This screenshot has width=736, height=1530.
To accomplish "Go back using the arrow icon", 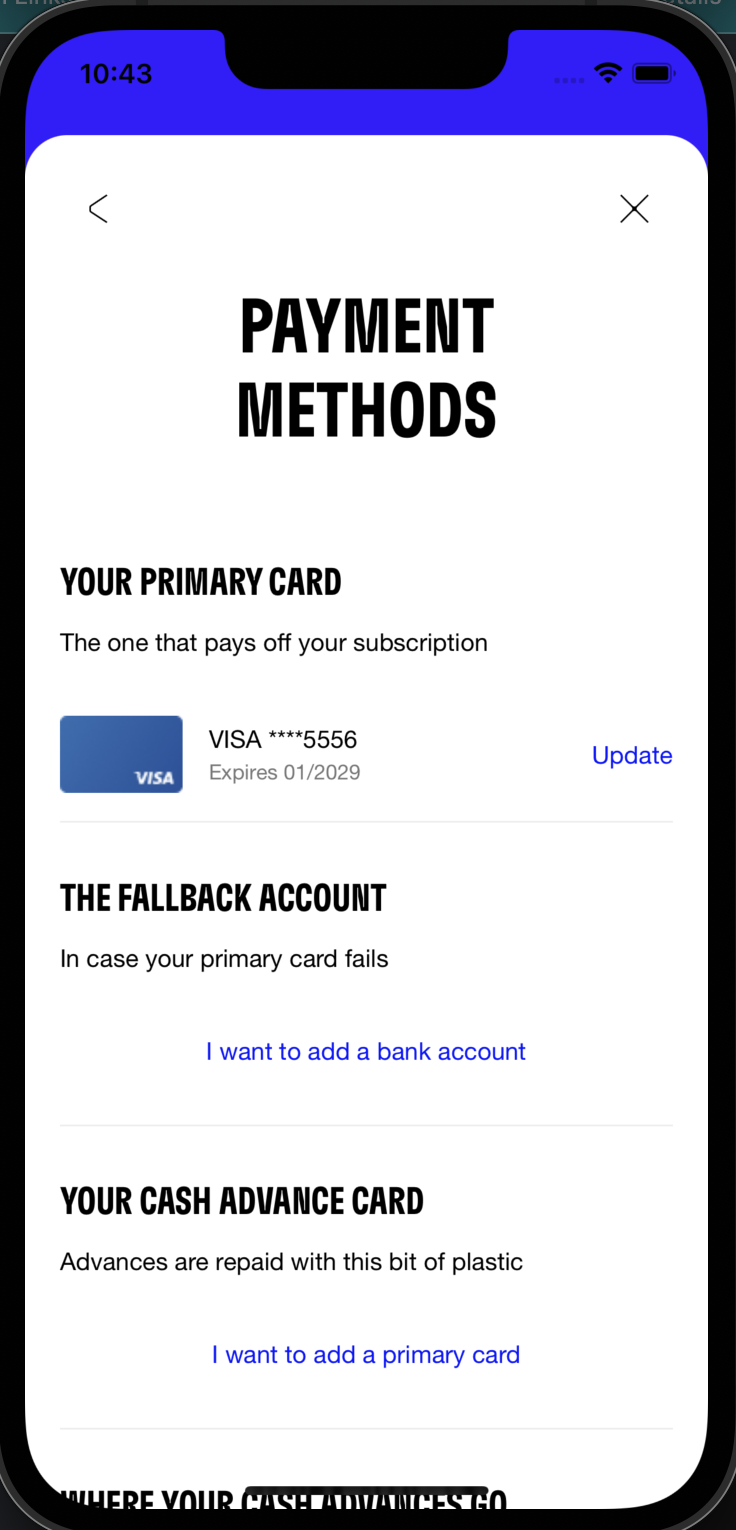I will [98, 209].
